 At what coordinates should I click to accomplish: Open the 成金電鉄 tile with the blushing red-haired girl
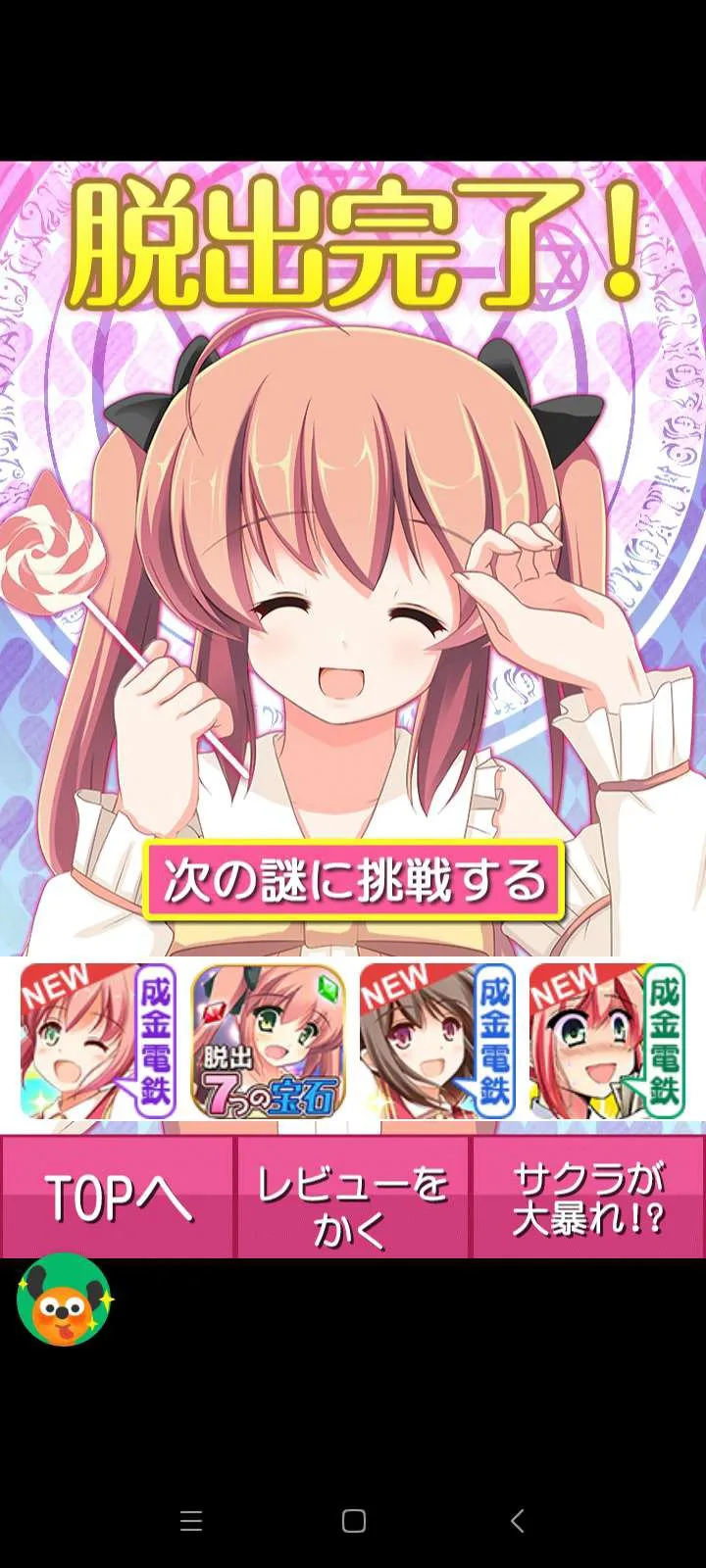pos(607,1041)
